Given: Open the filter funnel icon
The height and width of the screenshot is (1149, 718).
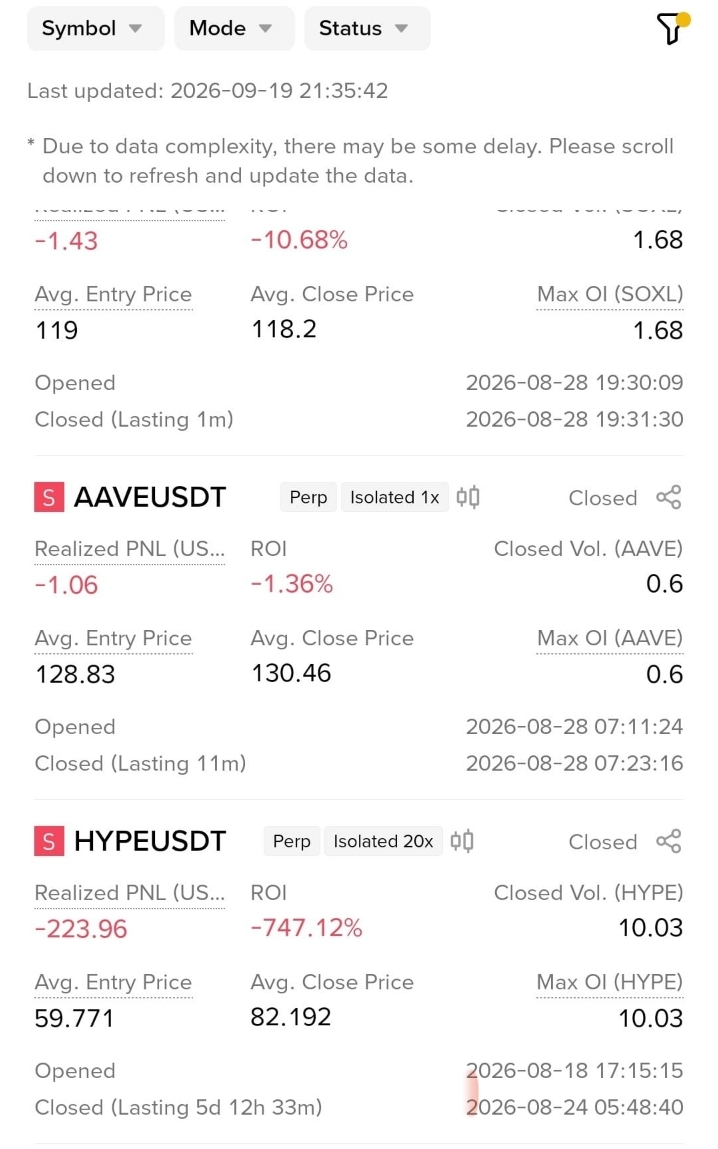Looking at the screenshot, I should [672, 29].
